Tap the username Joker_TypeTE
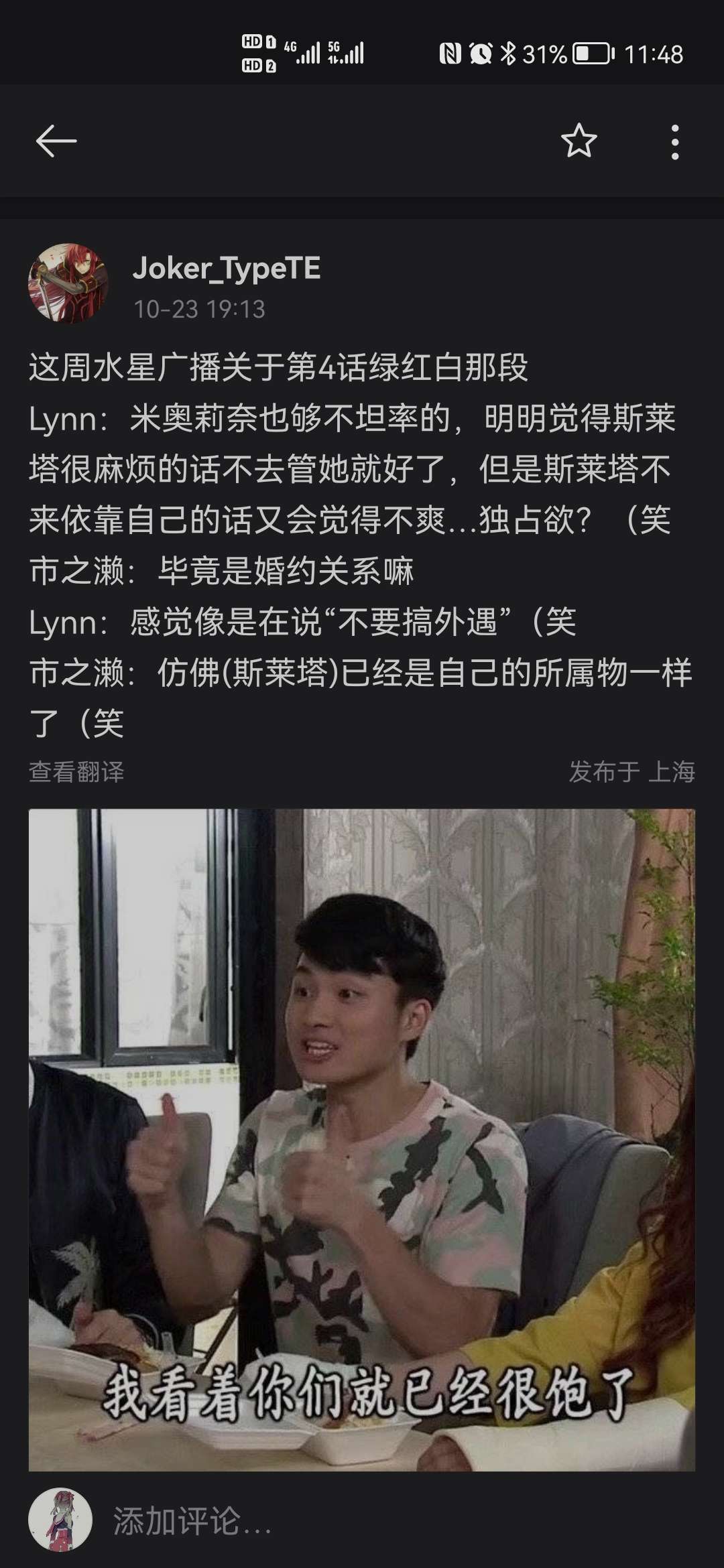Viewport: 724px width, 1568px height. 226,269
